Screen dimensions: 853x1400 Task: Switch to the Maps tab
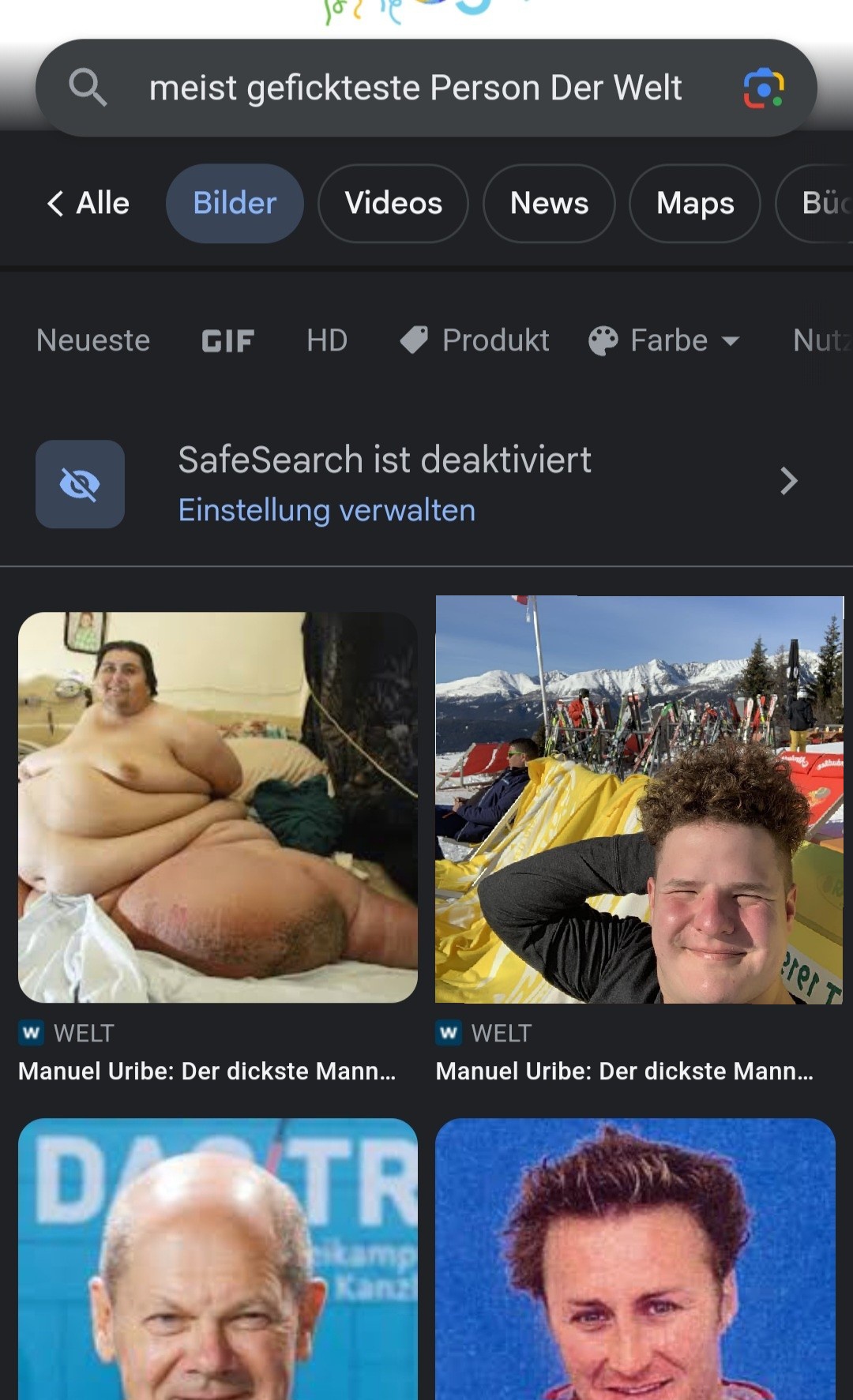point(695,203)
